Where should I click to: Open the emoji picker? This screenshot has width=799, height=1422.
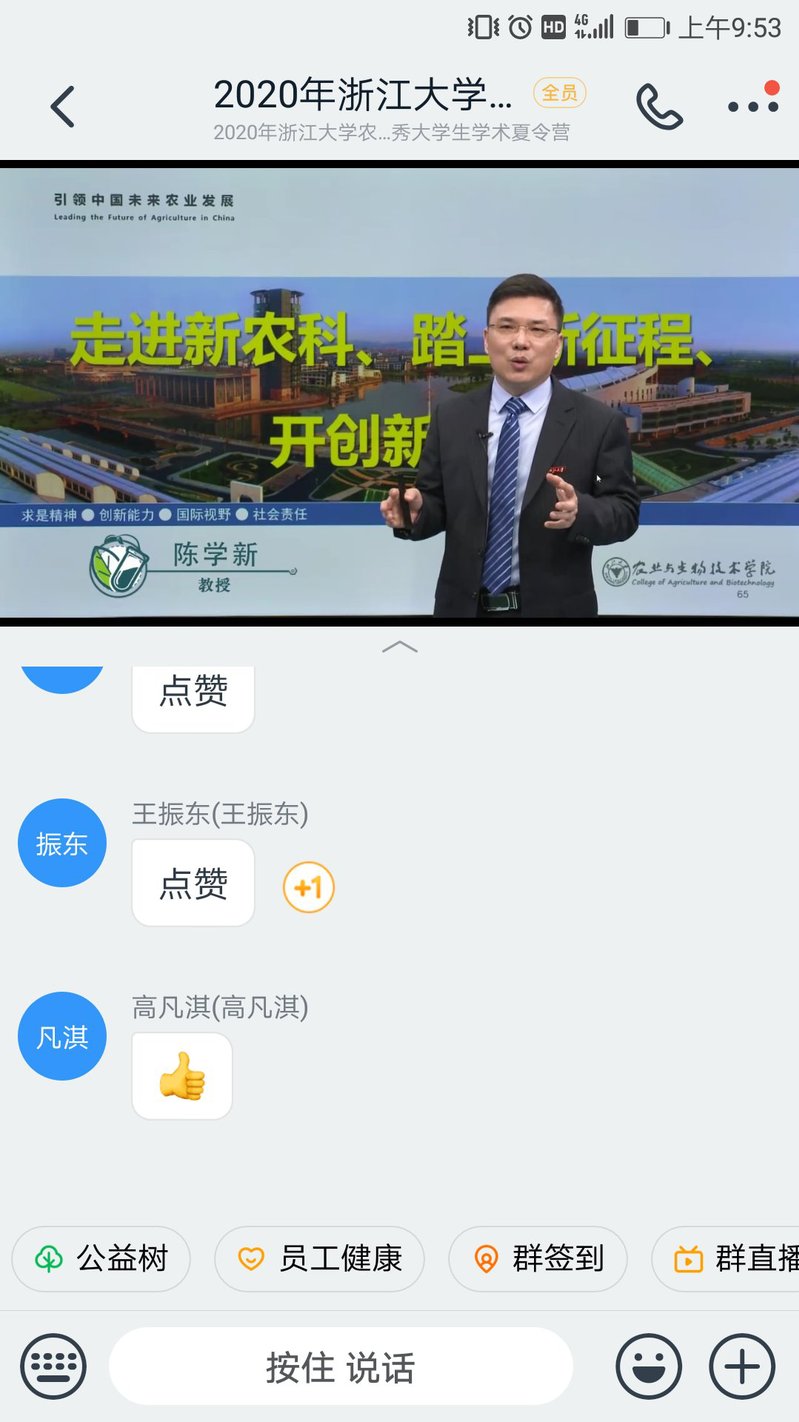[x=648, y=1366]
